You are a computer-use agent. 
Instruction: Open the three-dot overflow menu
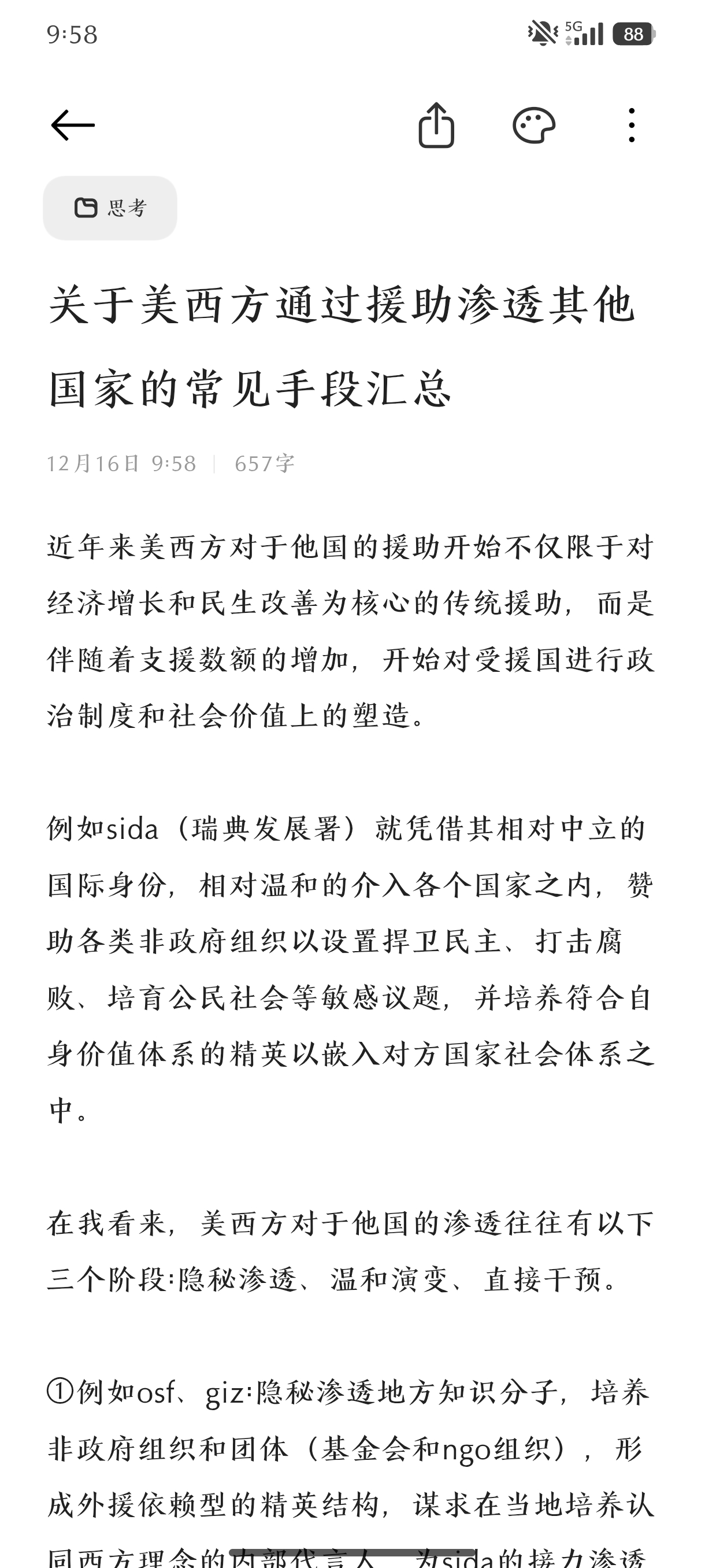coord(632,125)
